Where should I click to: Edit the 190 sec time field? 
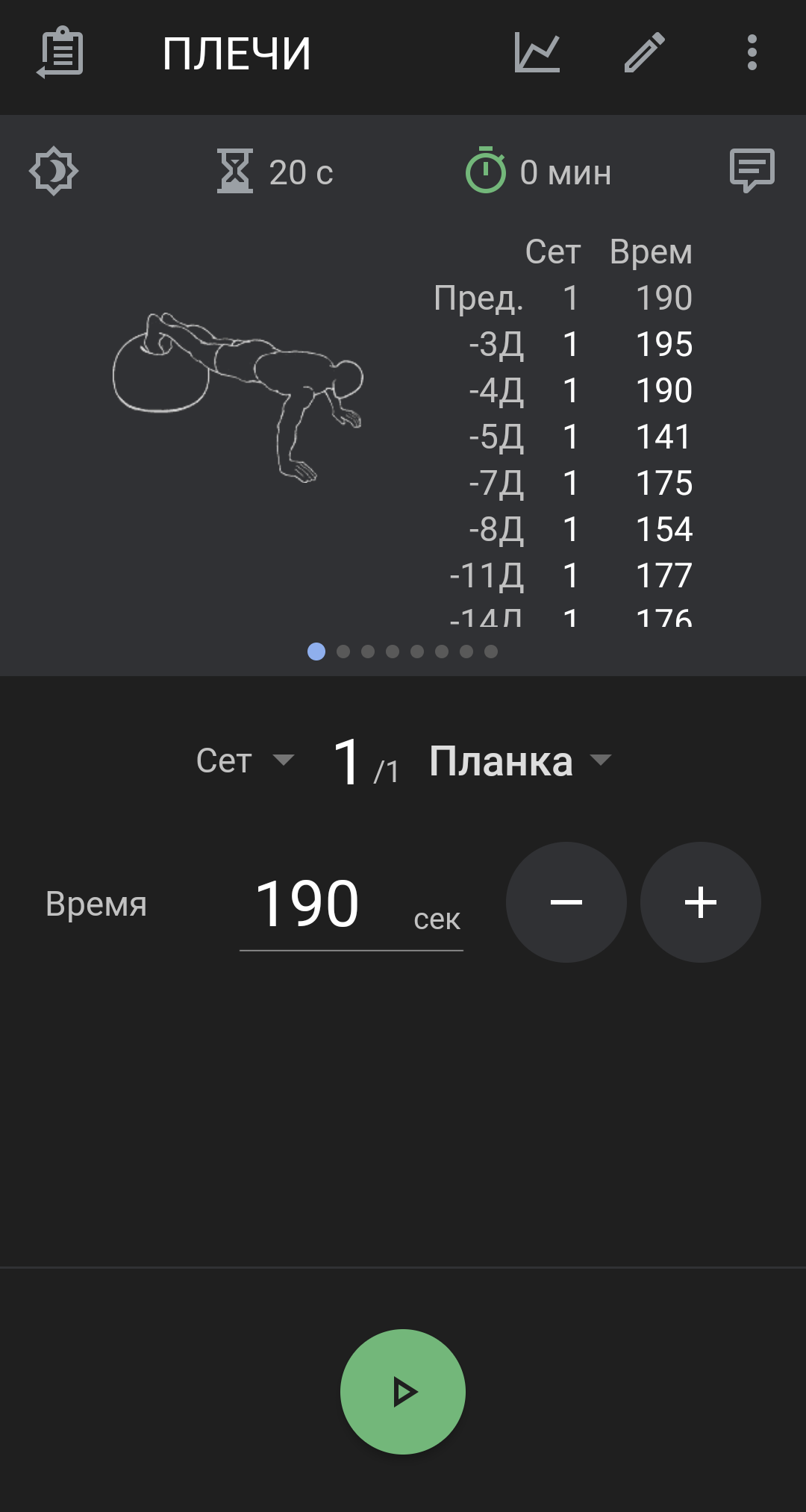tap(351, 904)
